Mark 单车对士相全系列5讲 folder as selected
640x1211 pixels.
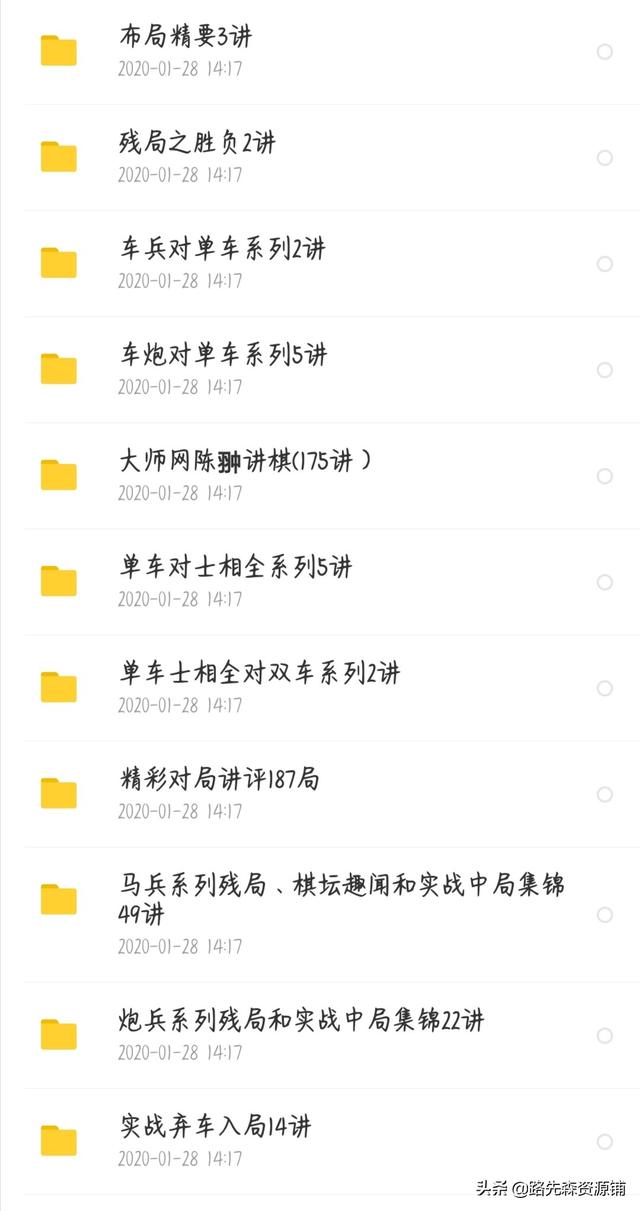pyautogui.click(x=605, y=582)
